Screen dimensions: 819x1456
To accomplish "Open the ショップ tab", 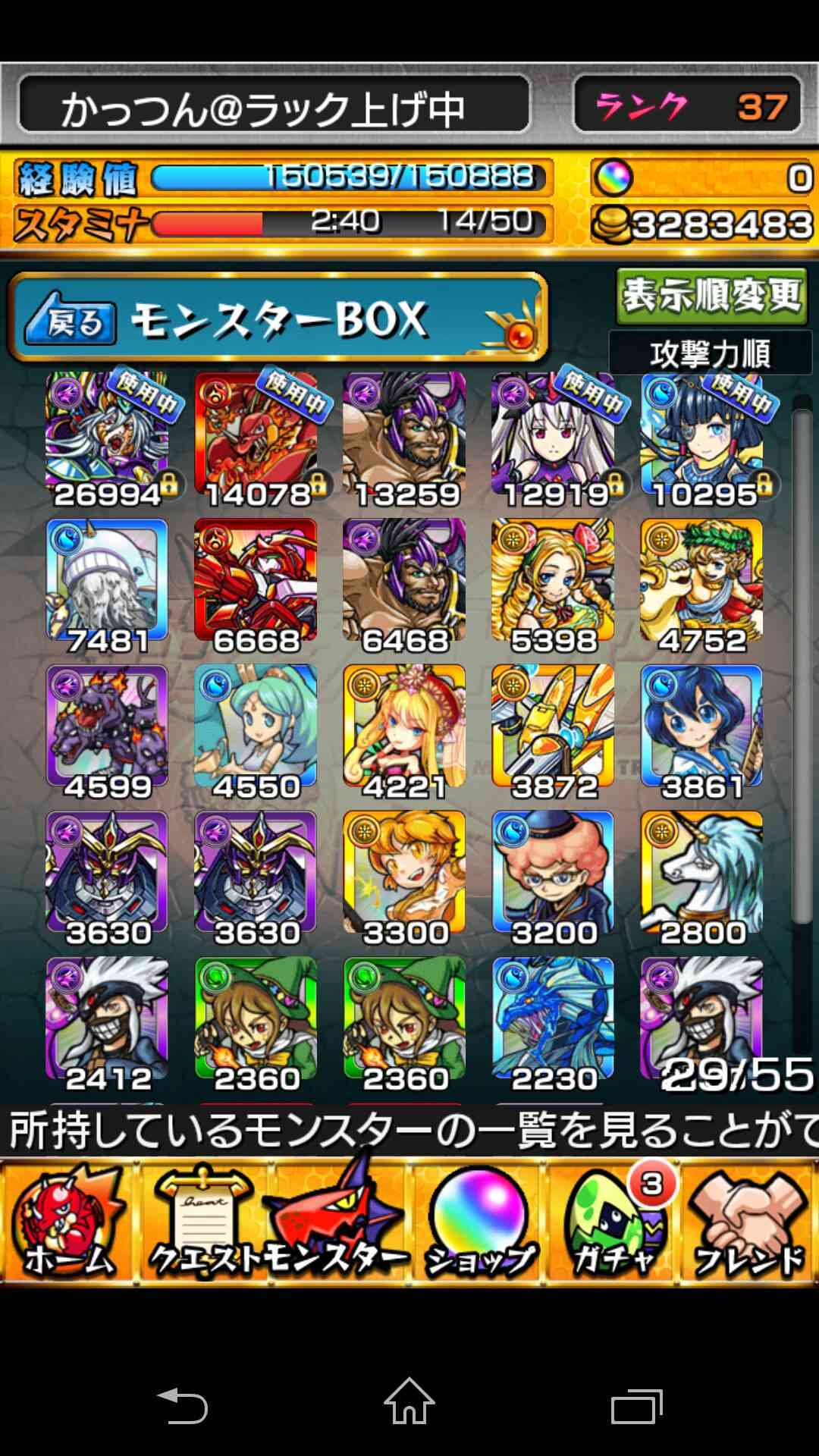I will [478, 1222].
